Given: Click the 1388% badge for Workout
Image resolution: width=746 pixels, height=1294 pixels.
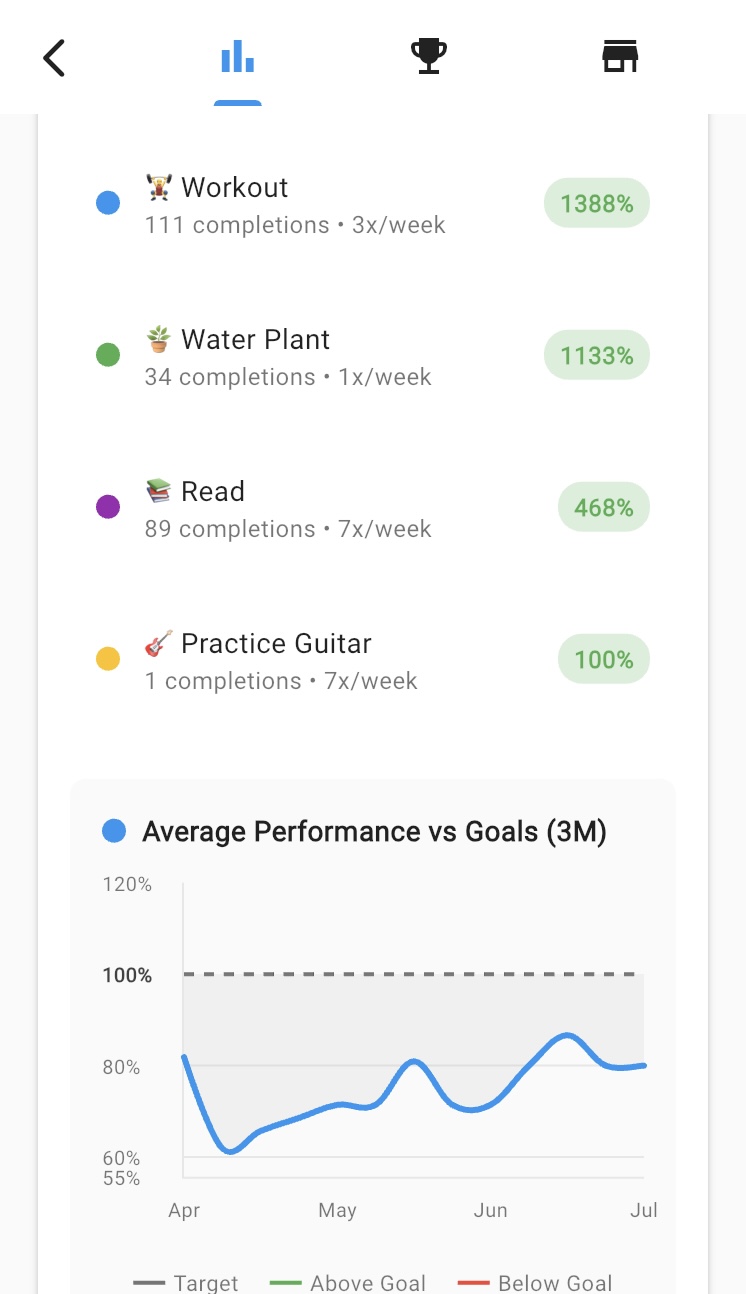Looking at the screenshot, I should coord(596,203).
